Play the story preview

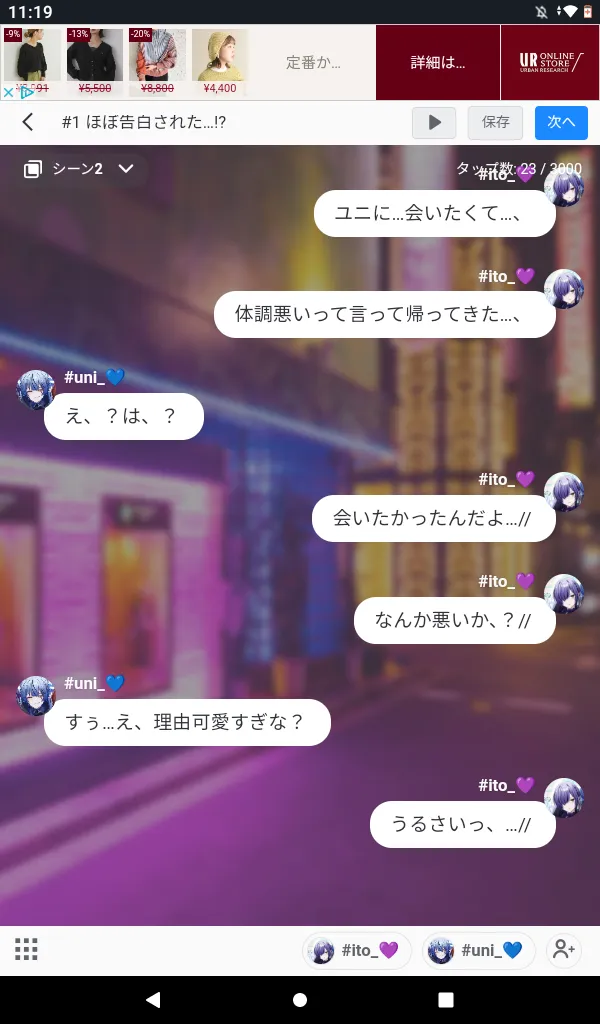click(434, 122)
